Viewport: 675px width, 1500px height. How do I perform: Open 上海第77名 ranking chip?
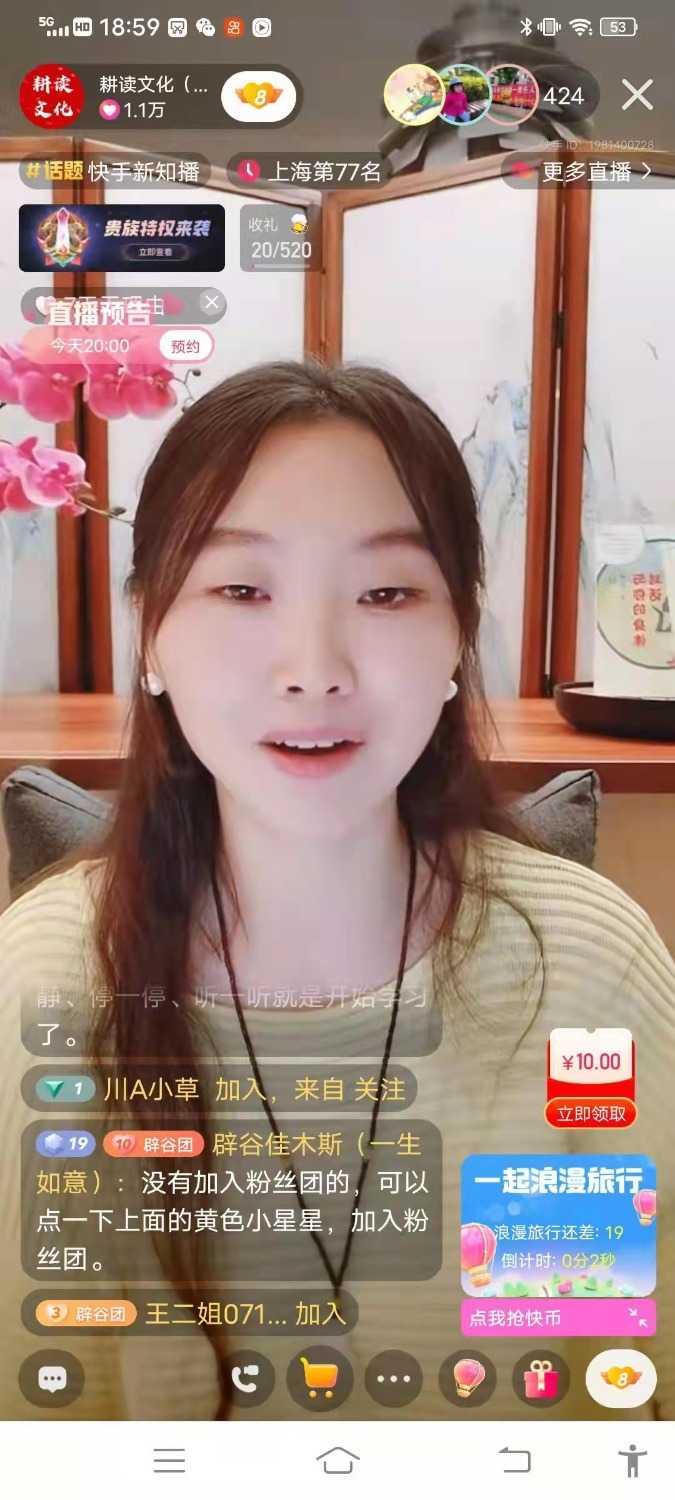[x=310, y=171]
